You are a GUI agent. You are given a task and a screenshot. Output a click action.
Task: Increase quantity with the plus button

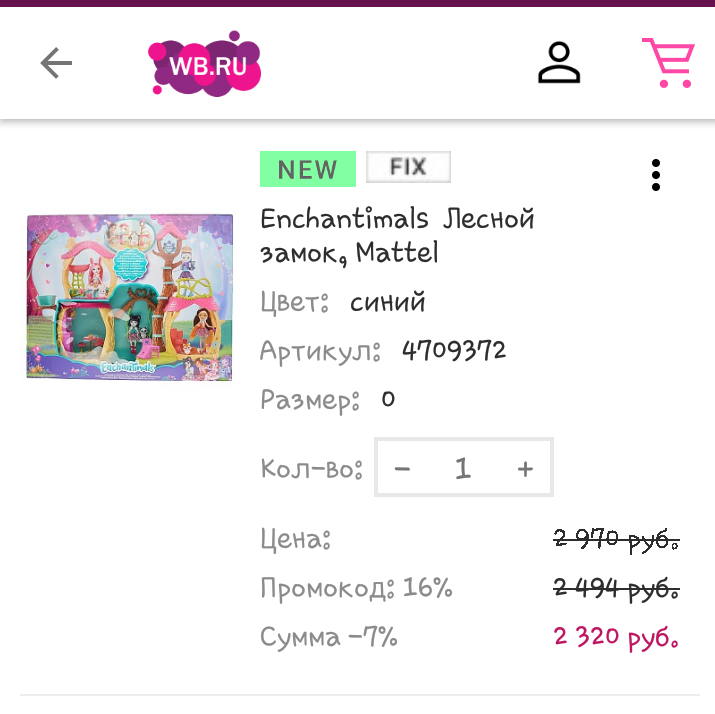point(525,468)
